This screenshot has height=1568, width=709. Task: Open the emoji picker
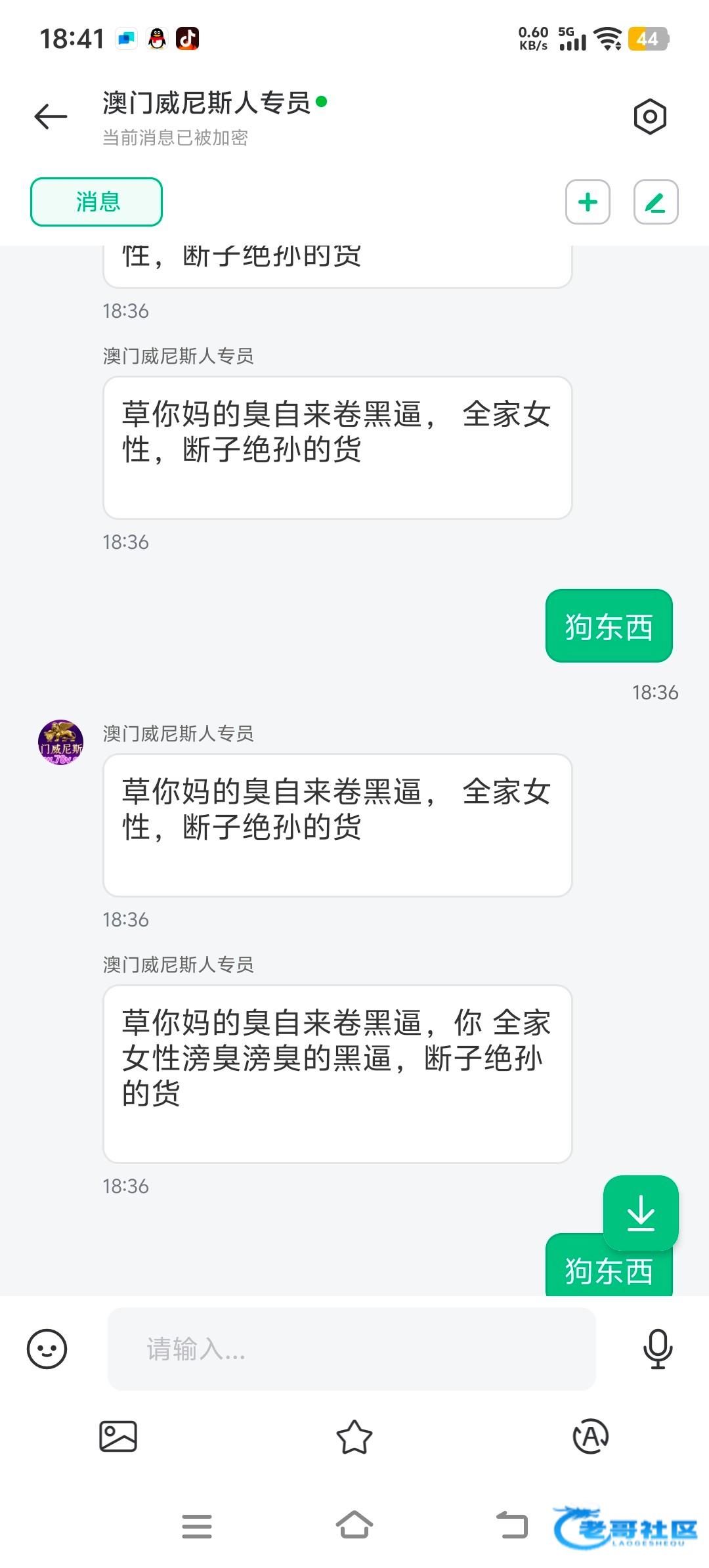pos(47,1349)
